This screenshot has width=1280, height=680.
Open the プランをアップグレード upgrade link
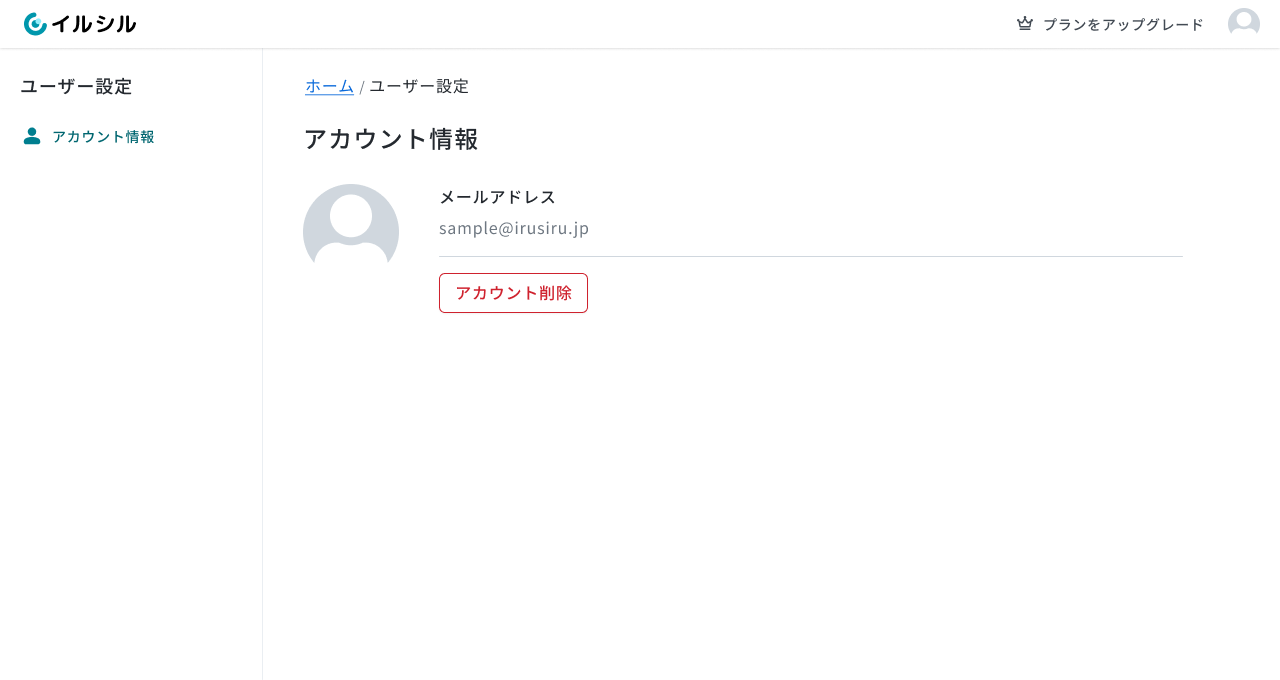click(x=1110, y=24)
